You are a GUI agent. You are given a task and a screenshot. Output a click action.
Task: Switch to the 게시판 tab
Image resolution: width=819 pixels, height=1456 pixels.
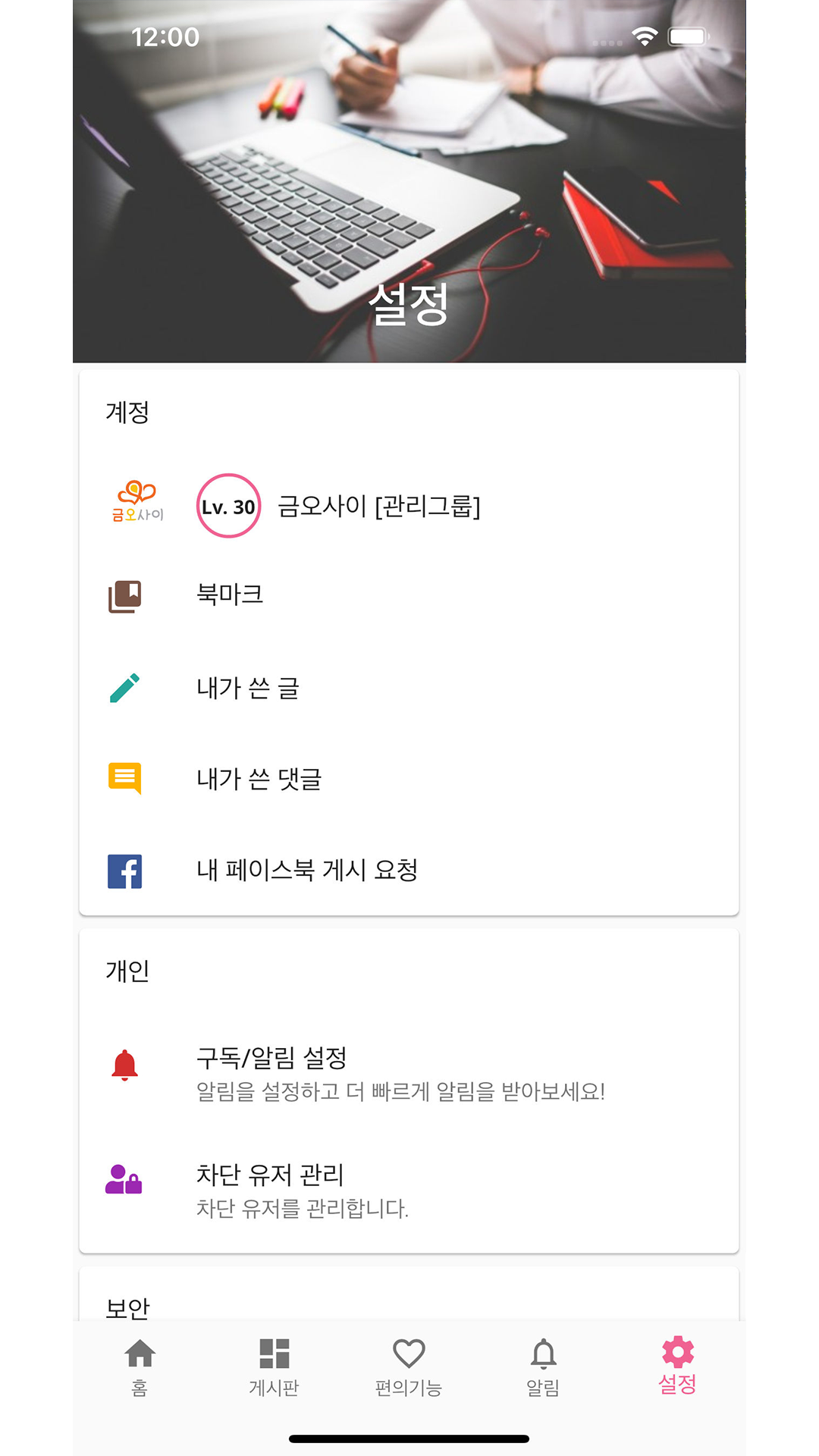coord(274,1366)
